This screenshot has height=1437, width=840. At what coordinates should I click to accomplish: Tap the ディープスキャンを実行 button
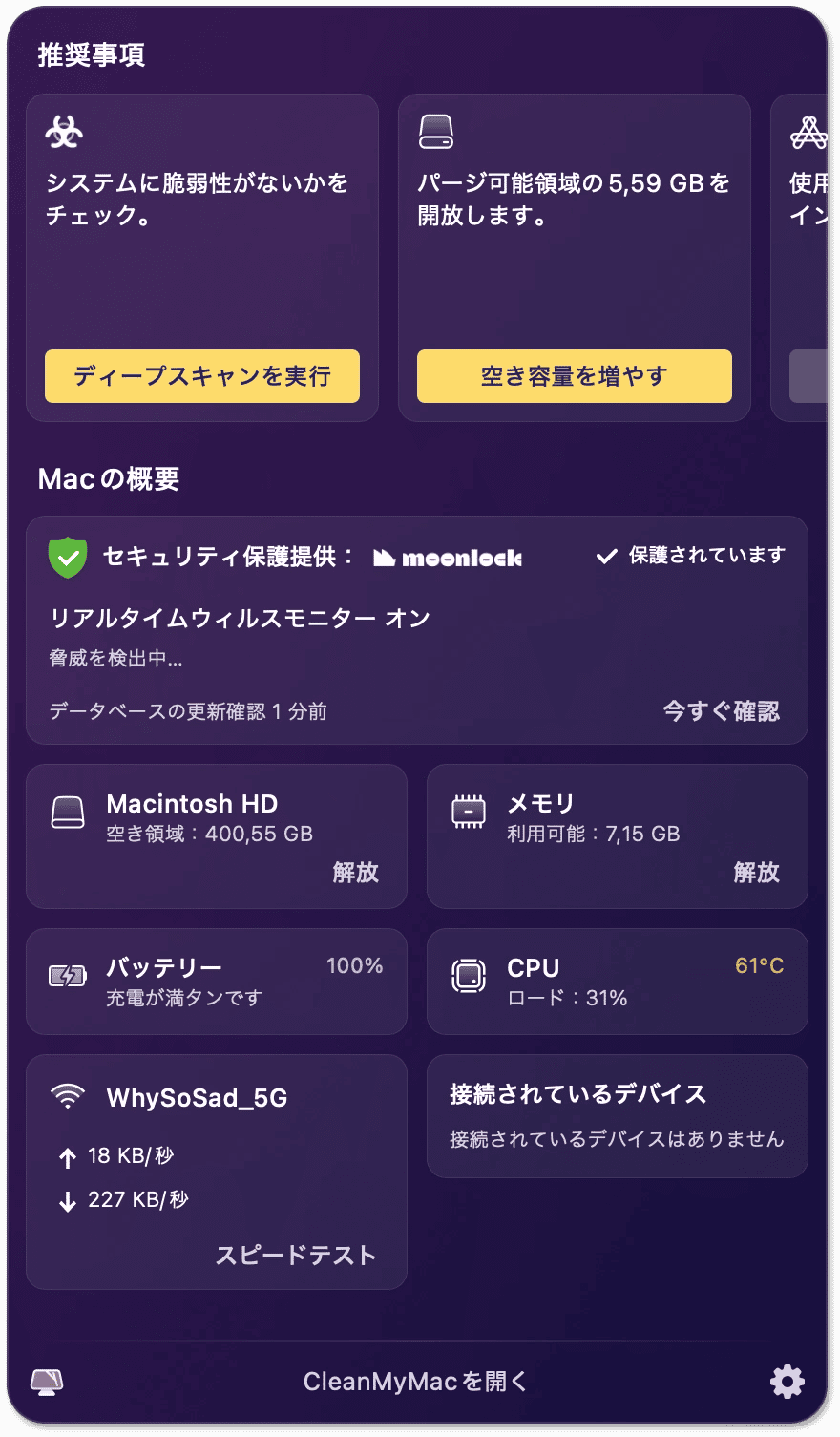coord(202,376)
